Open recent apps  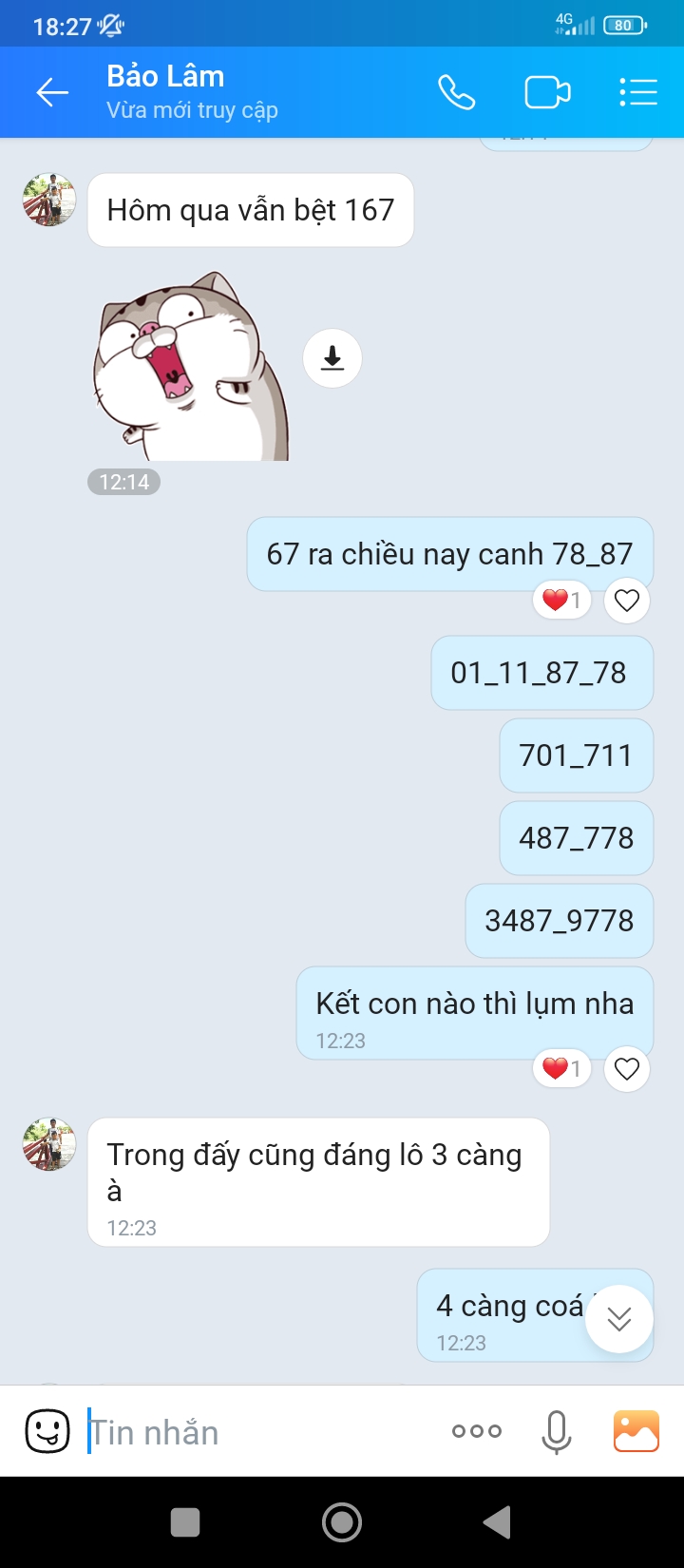tap(185, 1522)
